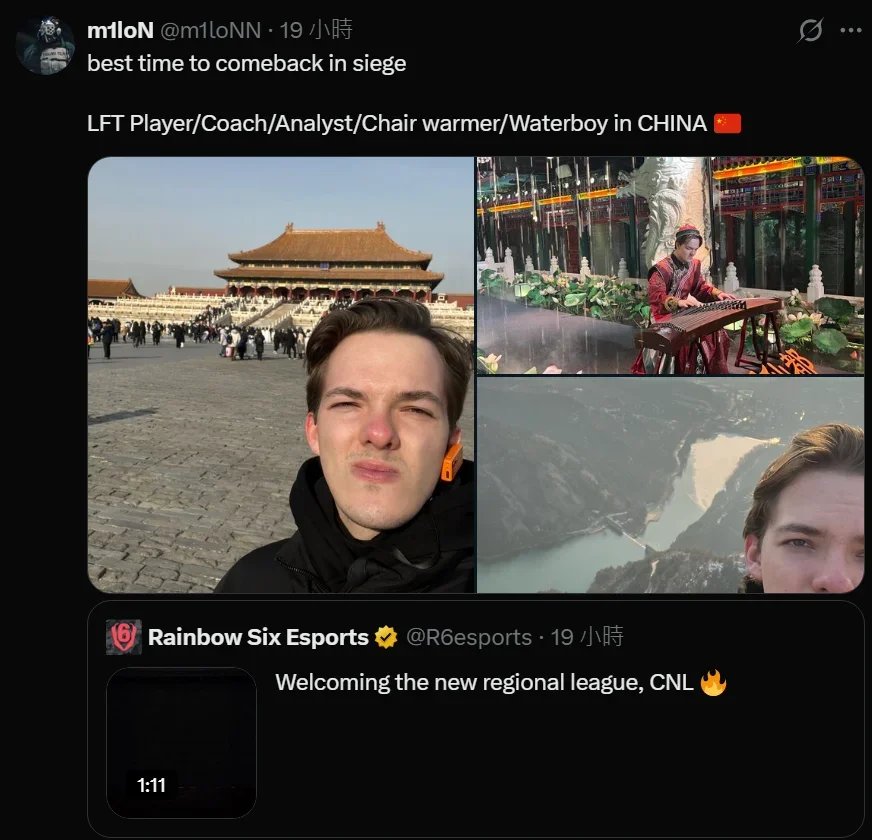View the guzheng performance photo
The width and height of the screenshot is (872, 840).
coord(670,265)
